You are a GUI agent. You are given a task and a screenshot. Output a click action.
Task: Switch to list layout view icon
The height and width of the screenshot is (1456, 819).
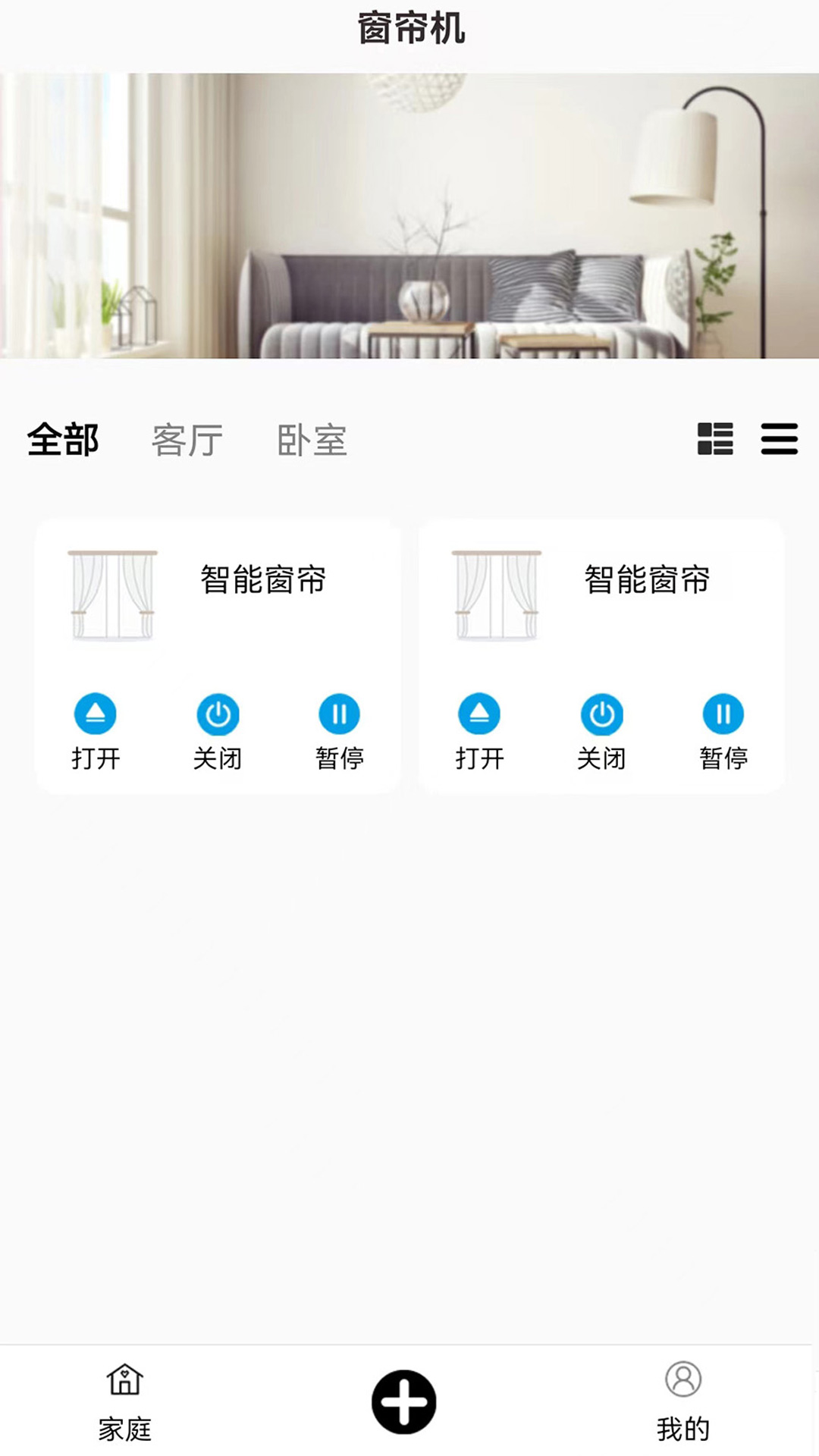coord(779,438)
